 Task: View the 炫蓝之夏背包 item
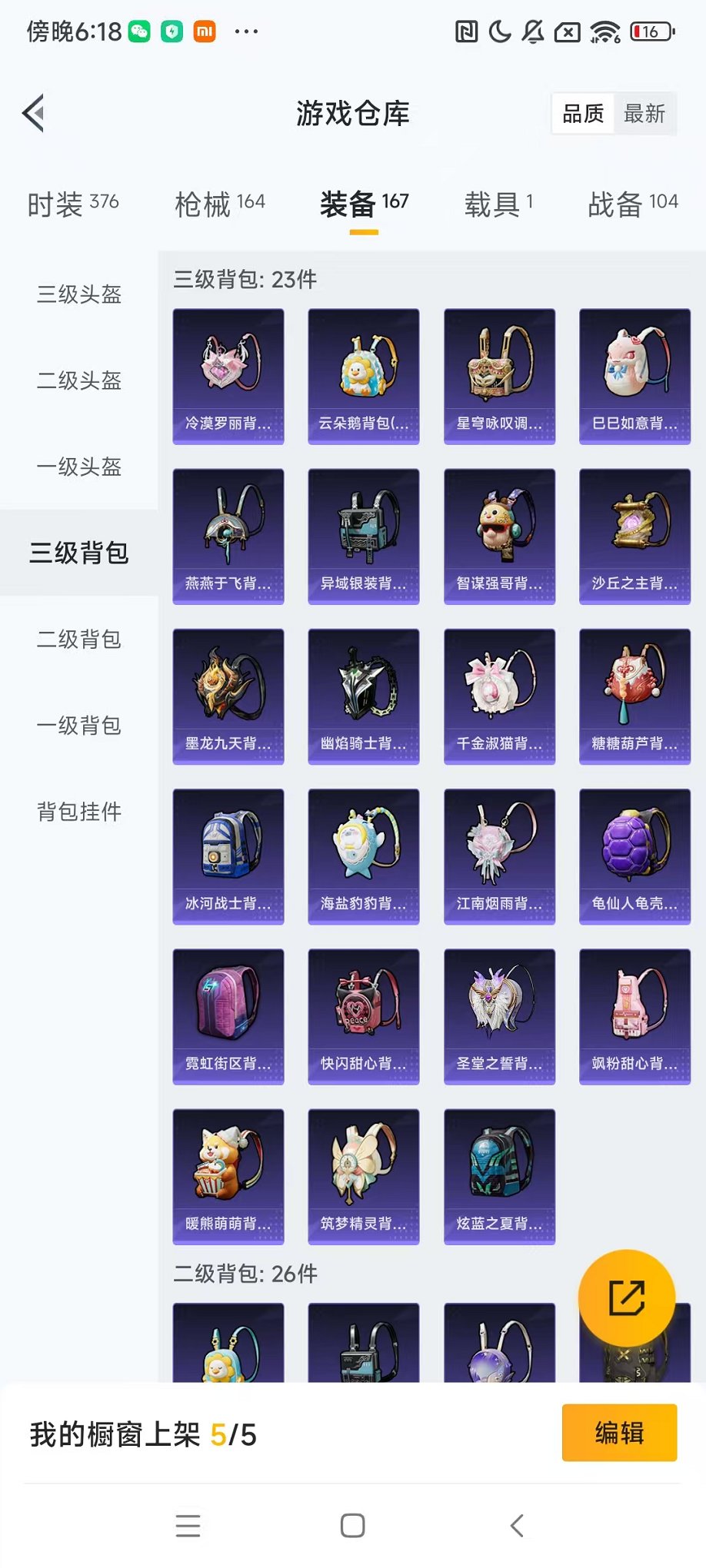coord(499,1175)
